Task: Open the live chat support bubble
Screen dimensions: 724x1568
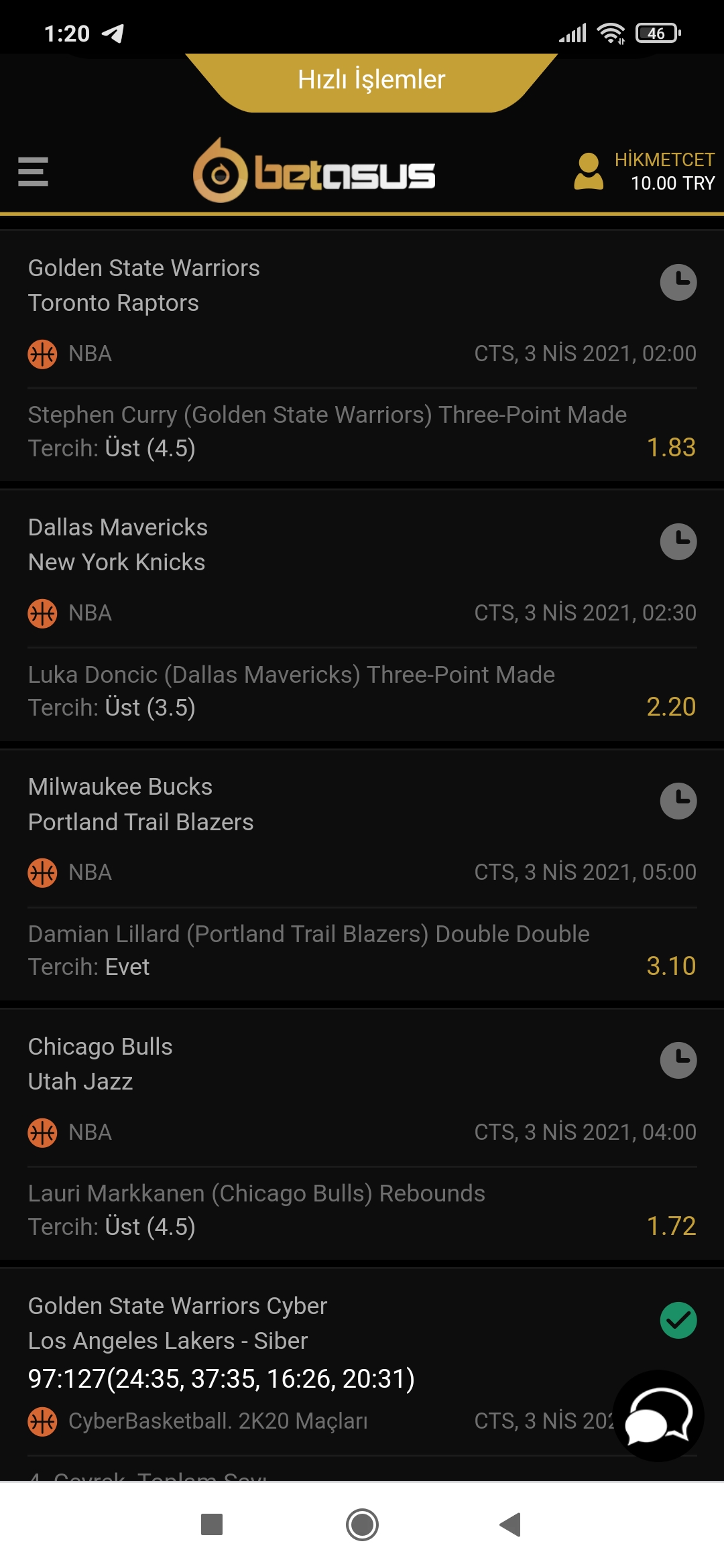Action: tap(658, 1415)
